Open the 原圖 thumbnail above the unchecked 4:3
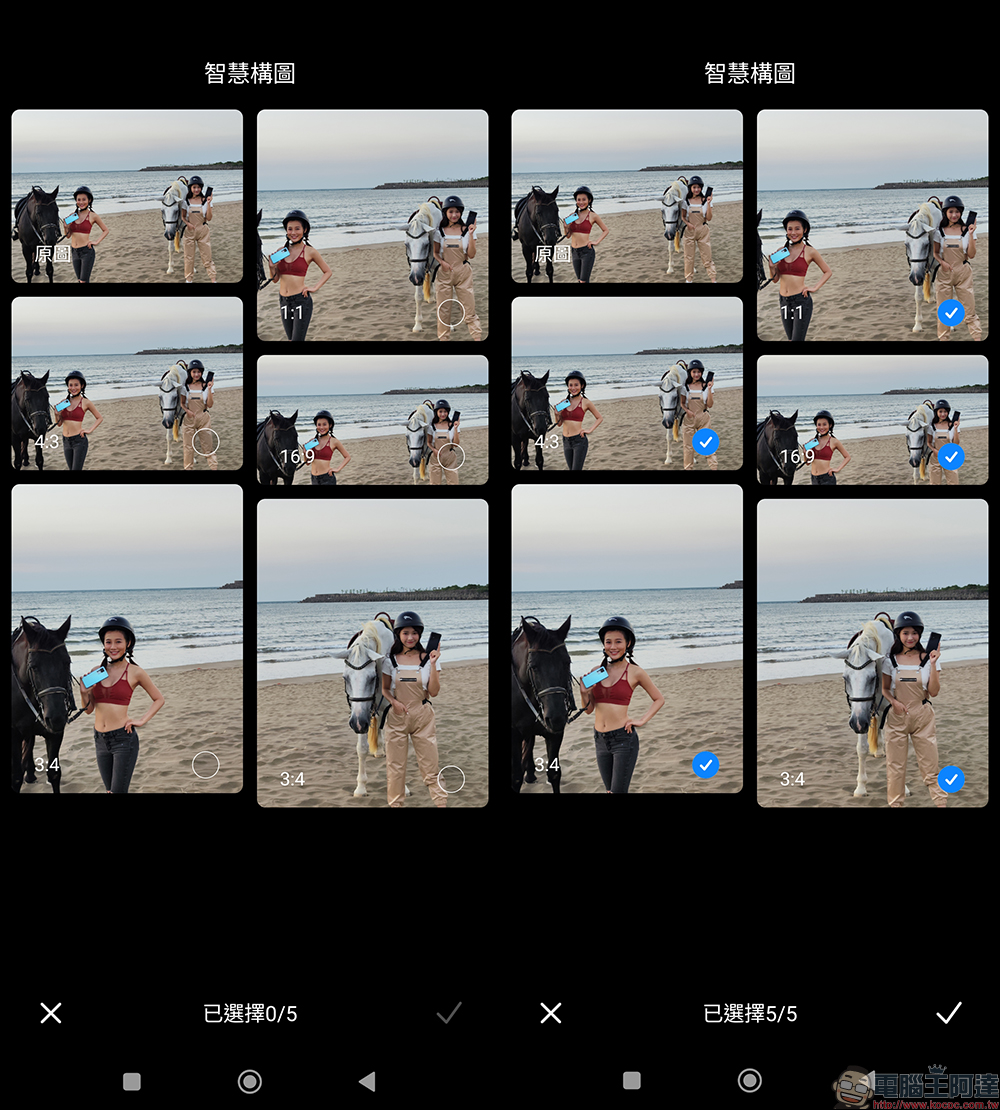 127,196
